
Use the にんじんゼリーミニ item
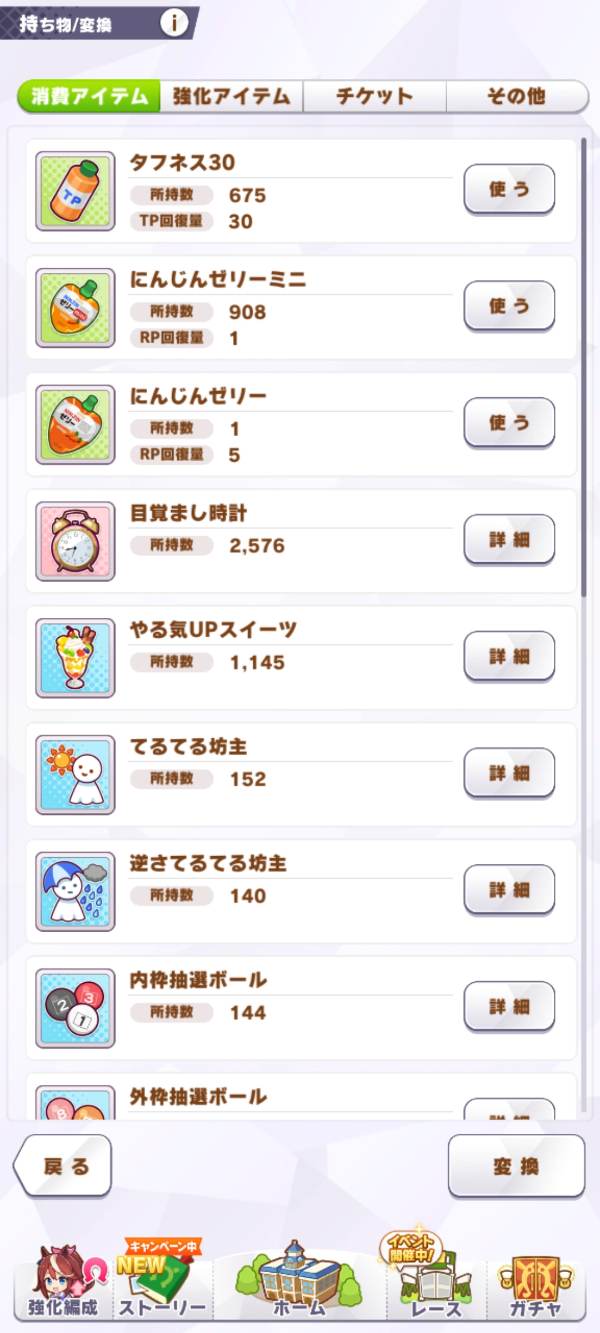[x=509, y=306]
